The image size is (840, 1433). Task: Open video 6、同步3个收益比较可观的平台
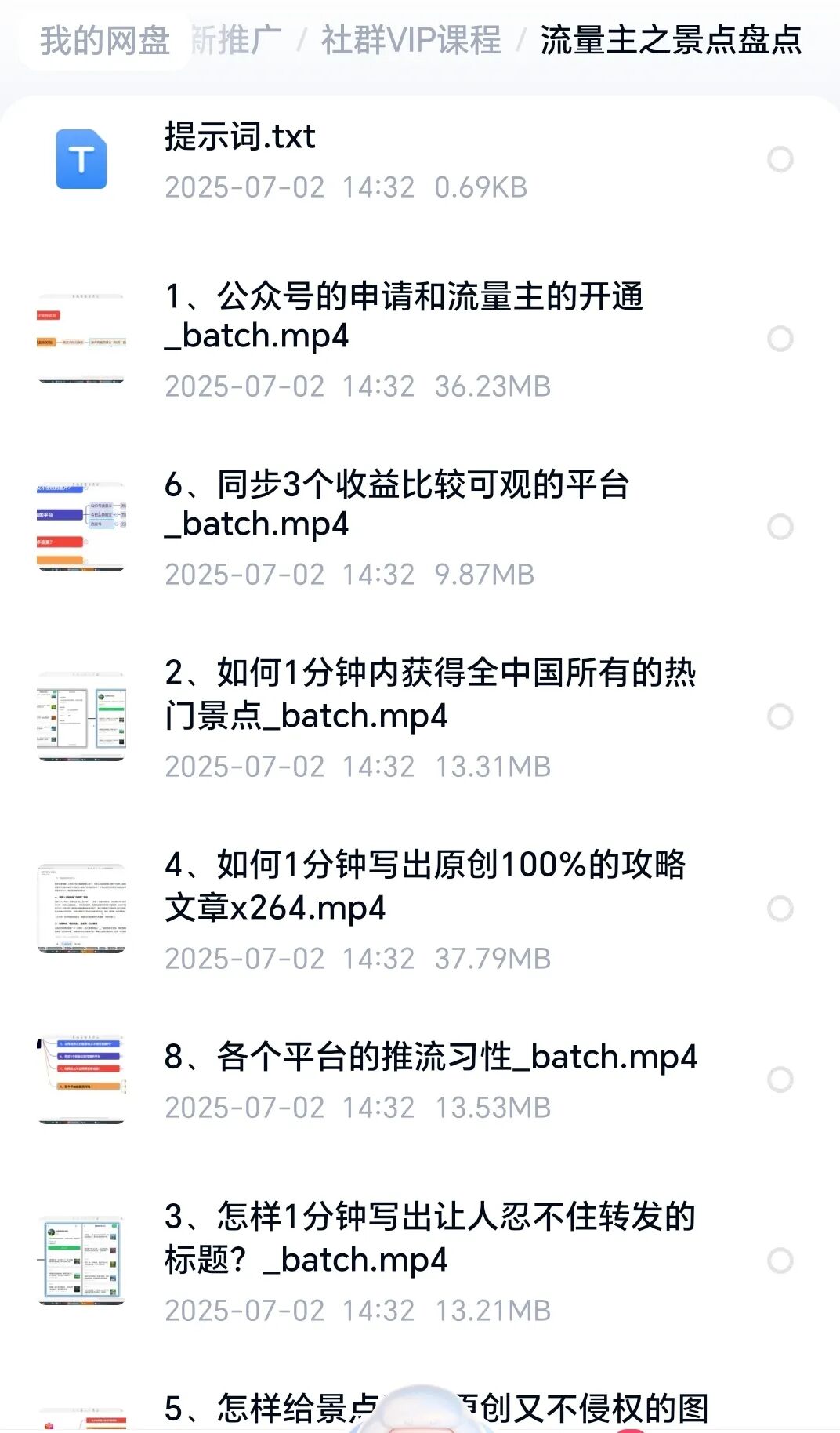(396, 504)
